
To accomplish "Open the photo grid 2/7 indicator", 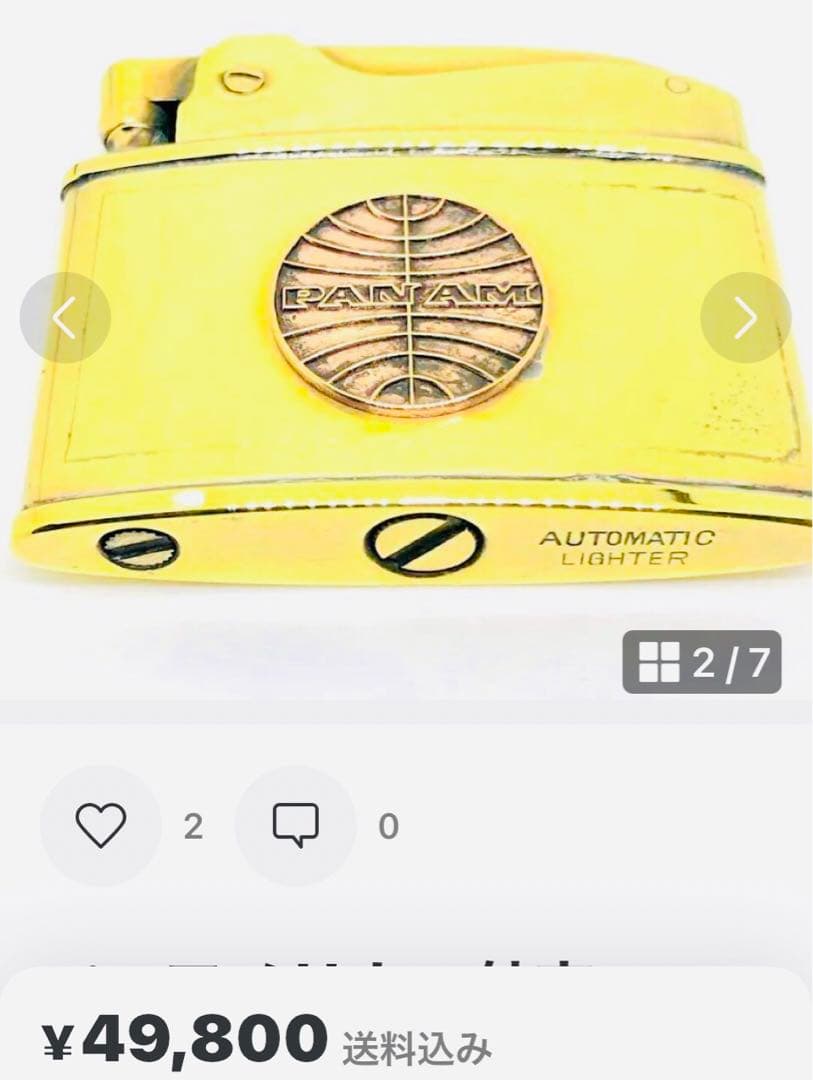I will (x=701, y=662).
